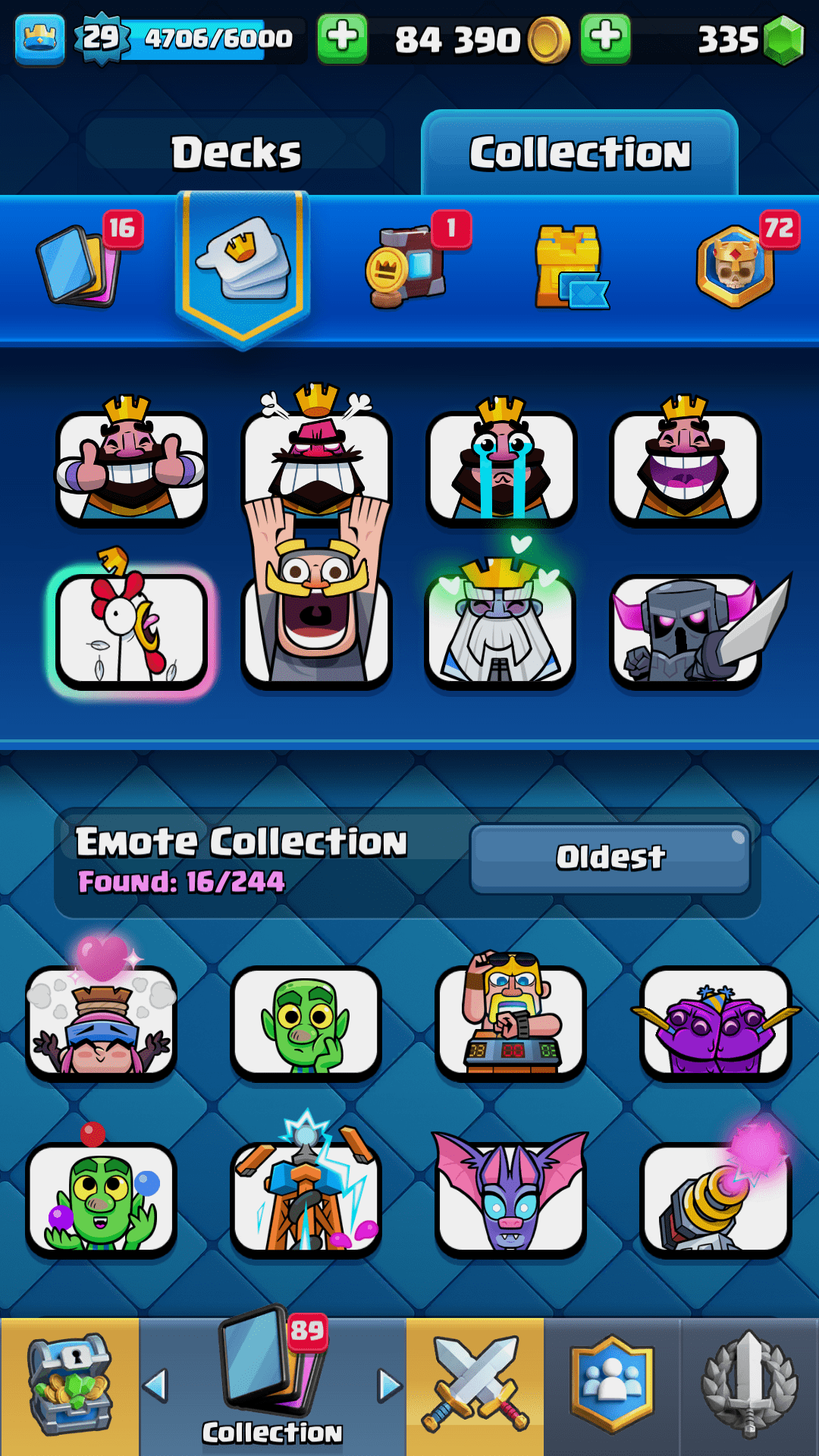819x1456 pixels.
Task: Open the clan social tab
Action: (612, 1386)
